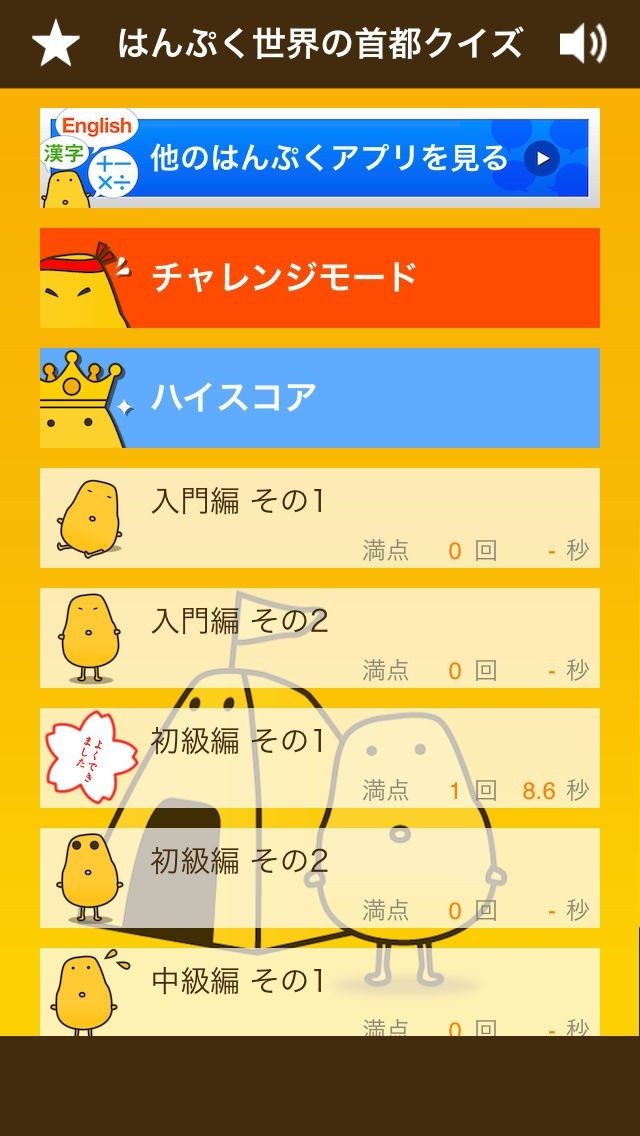Choose quiz 初級編 その2
The height and width of the screenshot is (1136, 640).
tap(320, 877)
